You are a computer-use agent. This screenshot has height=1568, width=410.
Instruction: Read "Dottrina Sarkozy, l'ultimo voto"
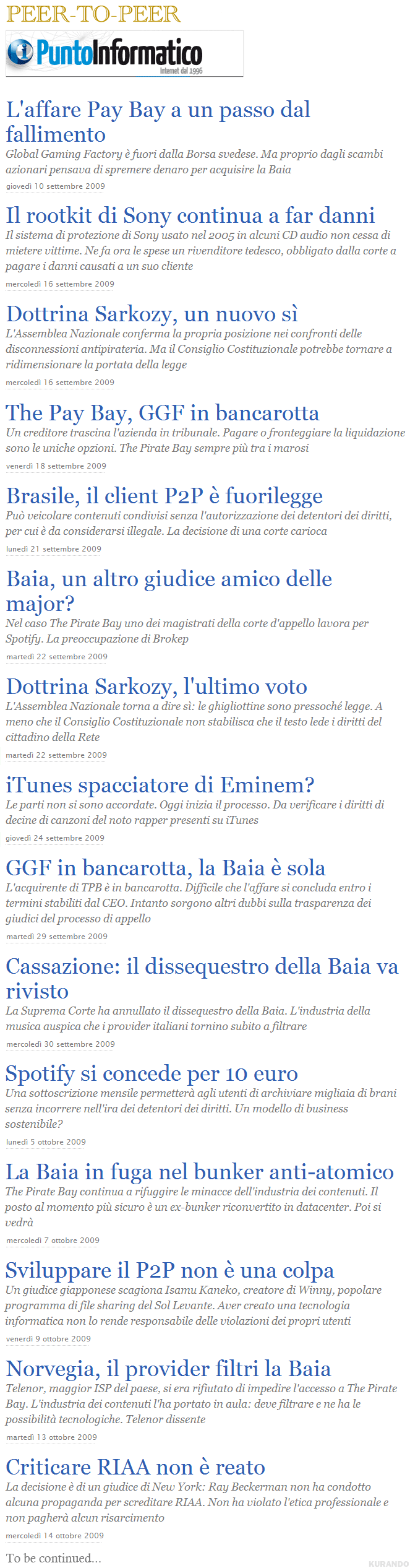(x=156, y=687)
